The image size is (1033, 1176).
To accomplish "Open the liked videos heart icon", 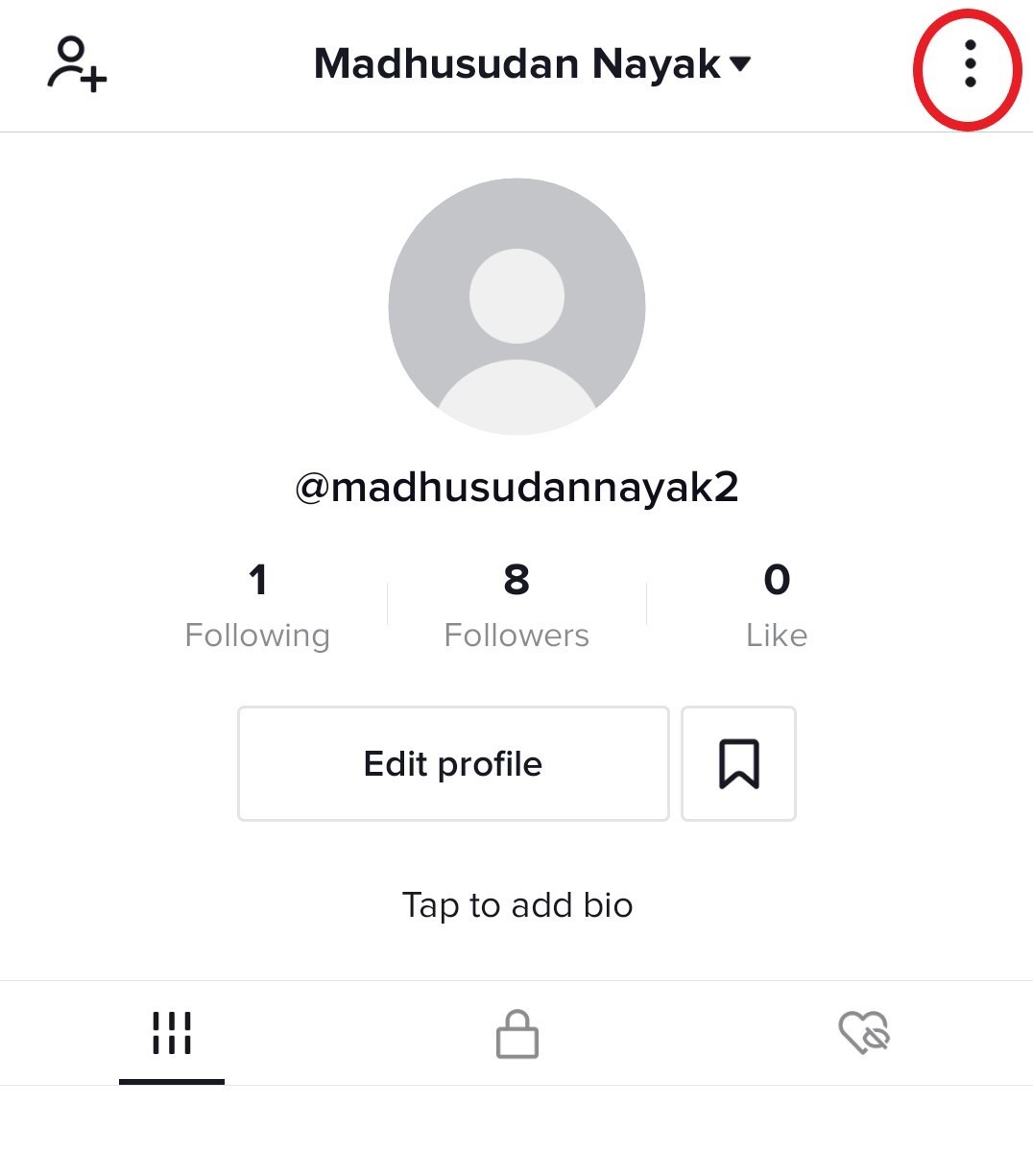I will [862, 1033].
